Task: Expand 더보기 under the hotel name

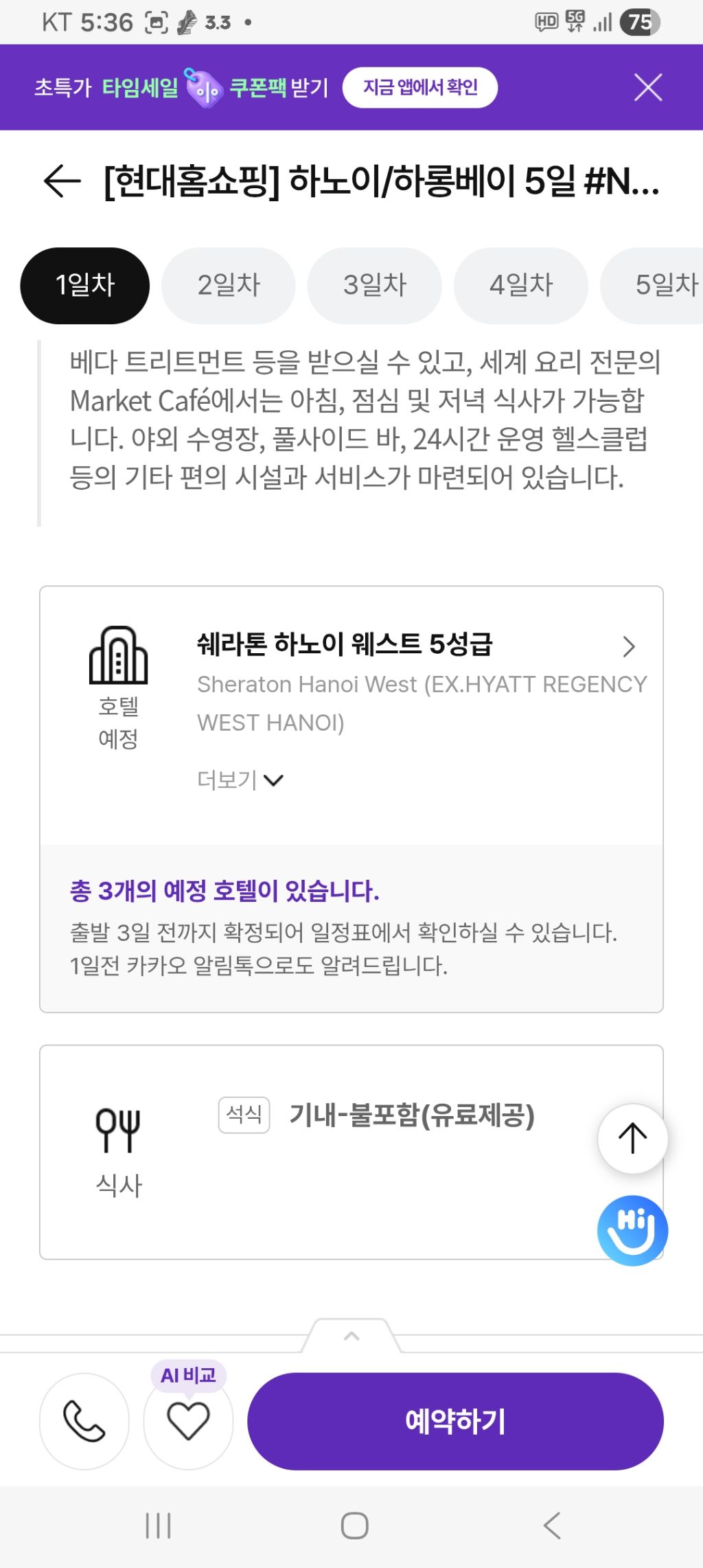Action: (x=240, y=780)
